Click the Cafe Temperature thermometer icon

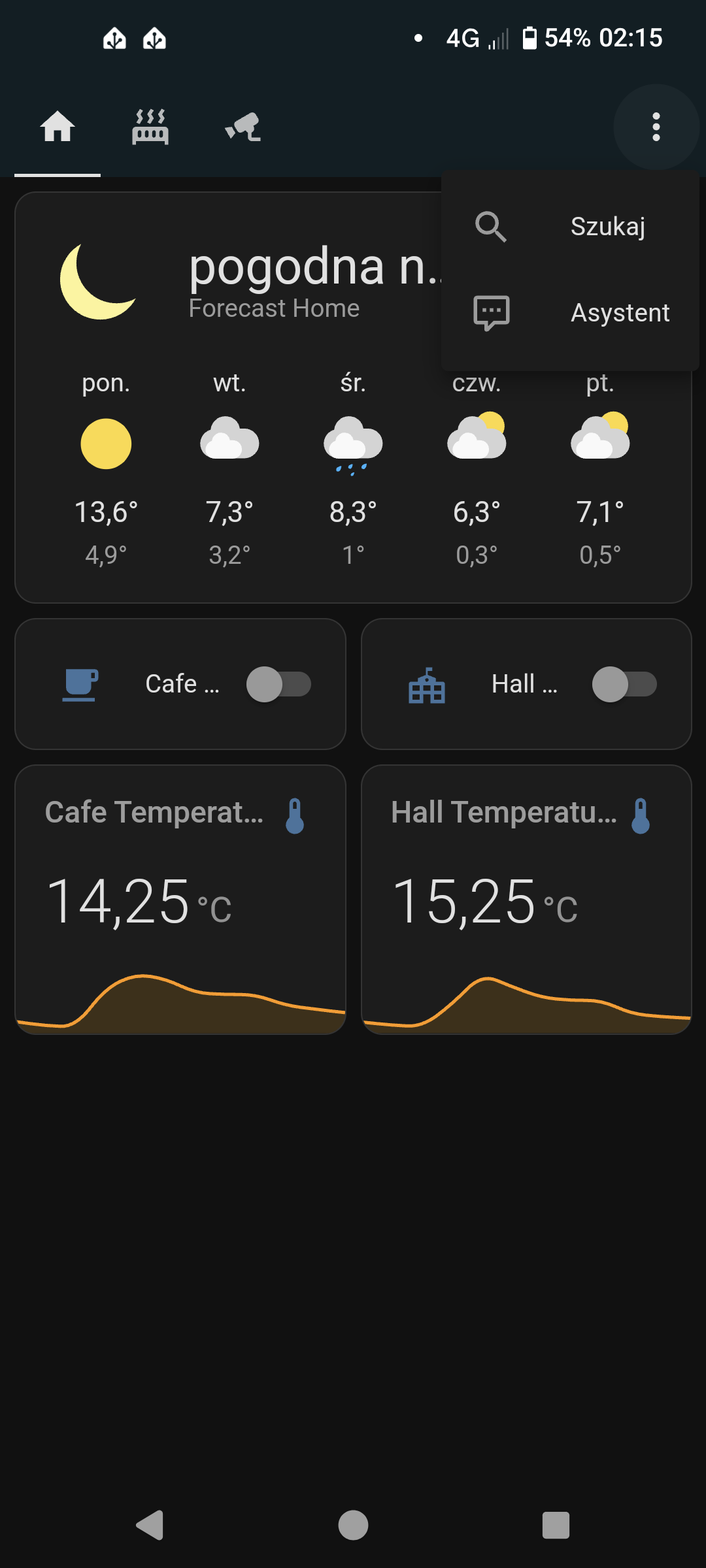pyautogui.click(x=296, y=813)
